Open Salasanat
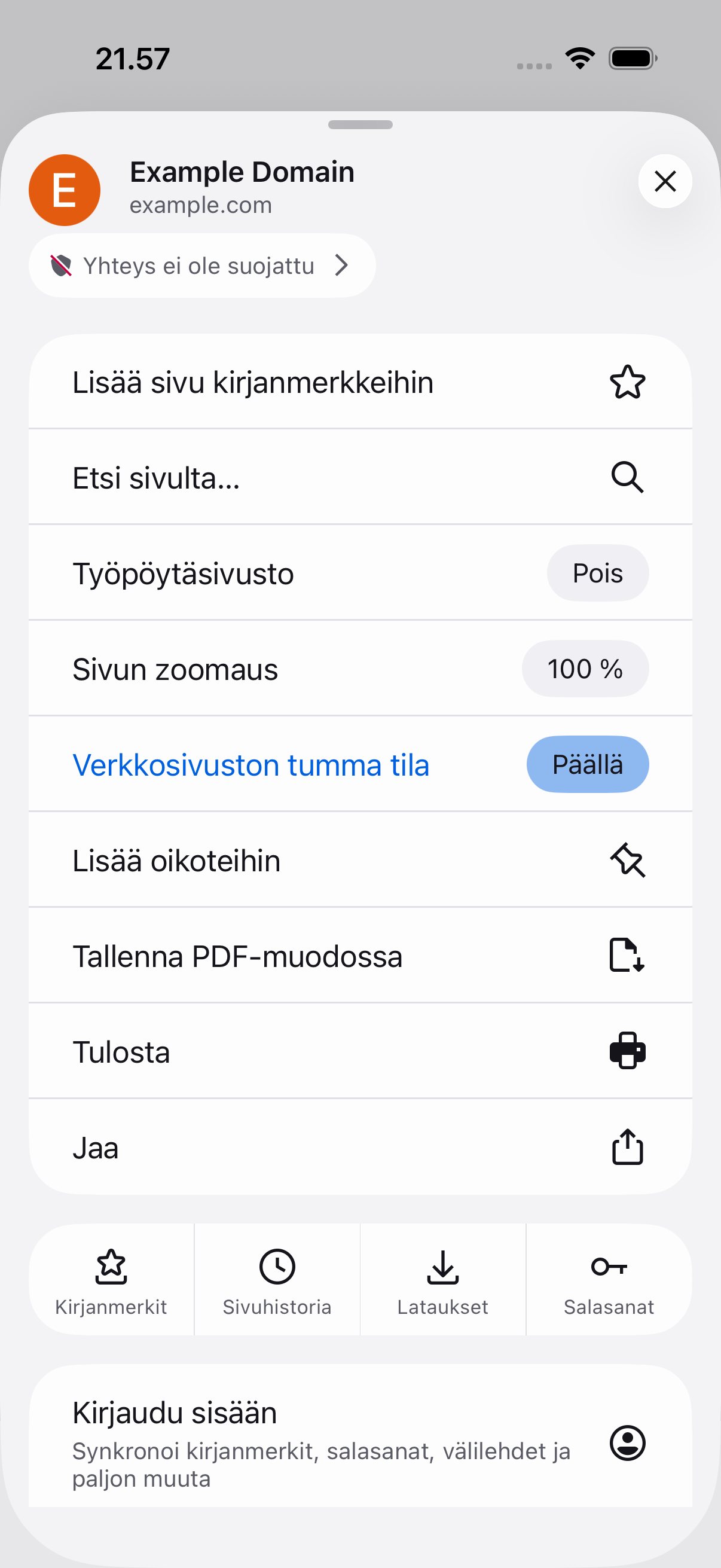This screenshot has width=721, height=1568. click(609, 1280)
